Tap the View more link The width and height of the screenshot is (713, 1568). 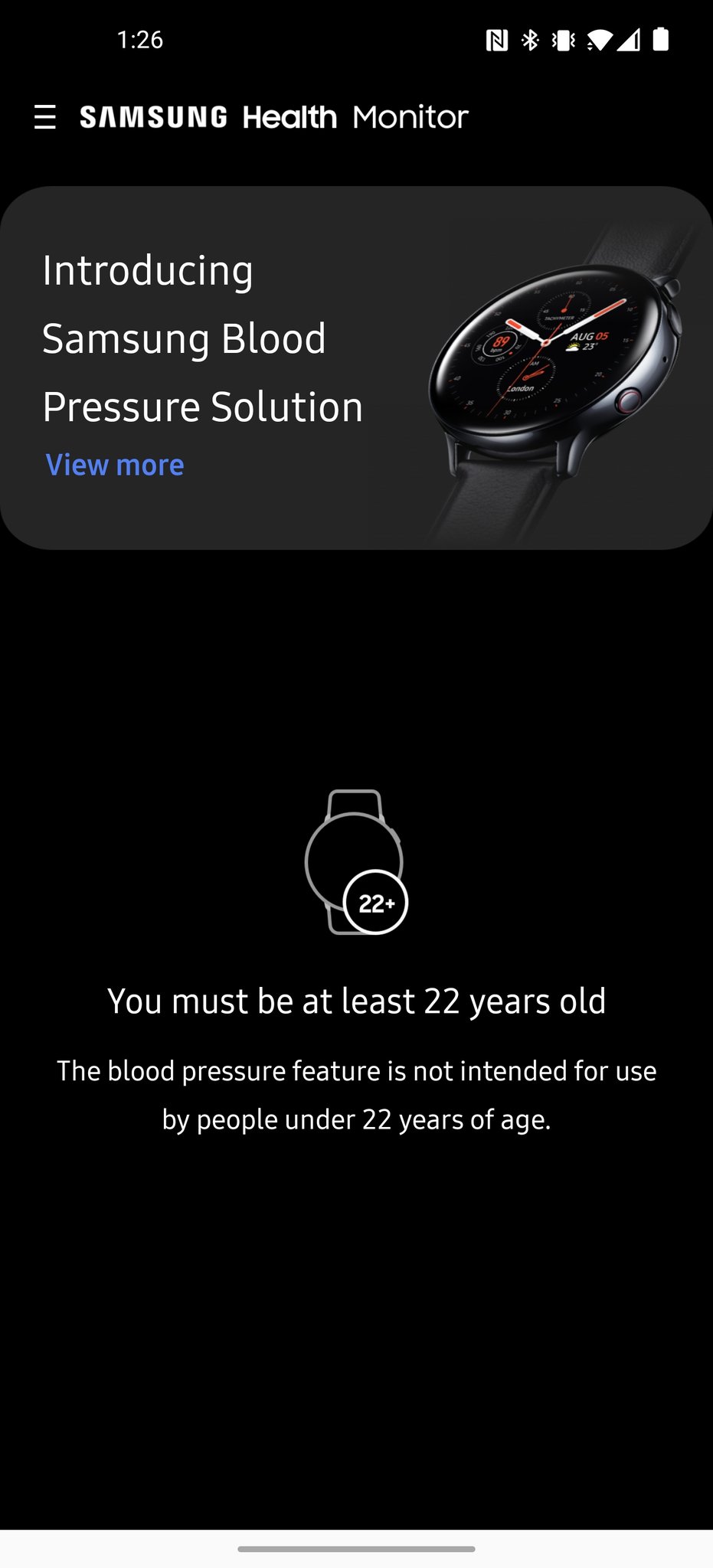coord(115,465)
